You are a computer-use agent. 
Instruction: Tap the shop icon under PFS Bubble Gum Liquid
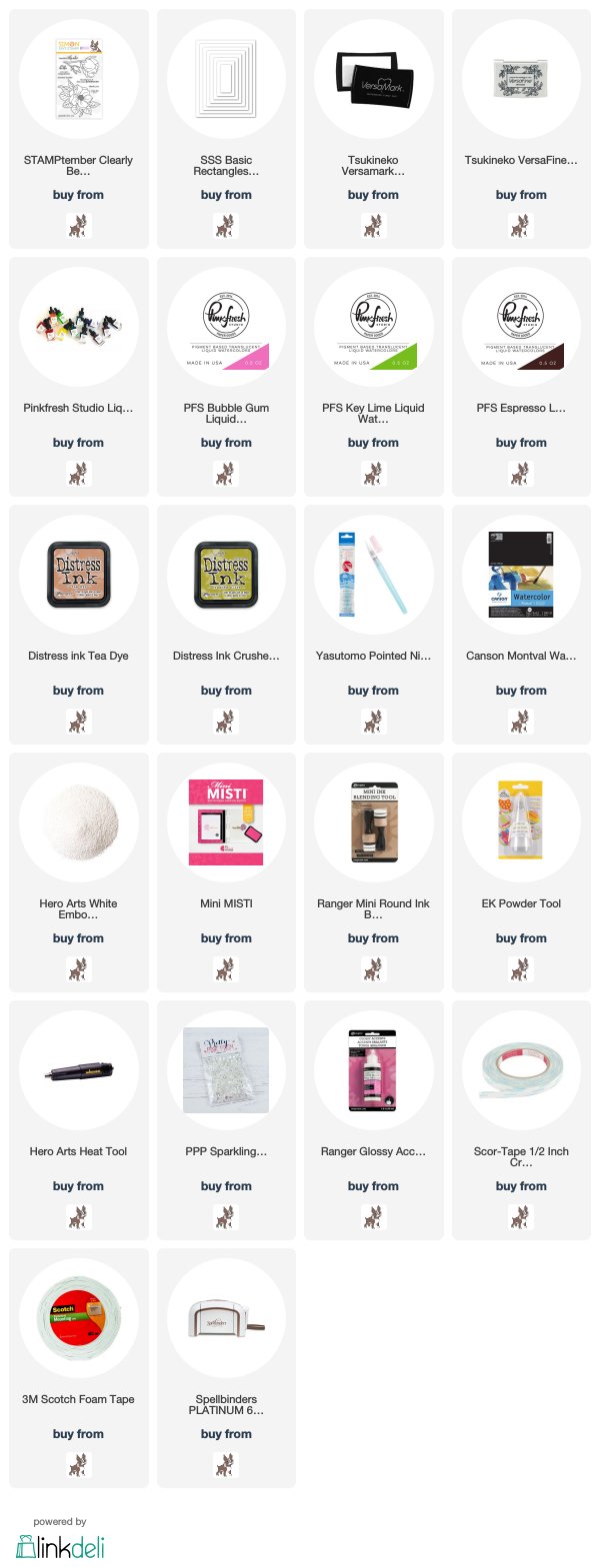pos(226,474)
